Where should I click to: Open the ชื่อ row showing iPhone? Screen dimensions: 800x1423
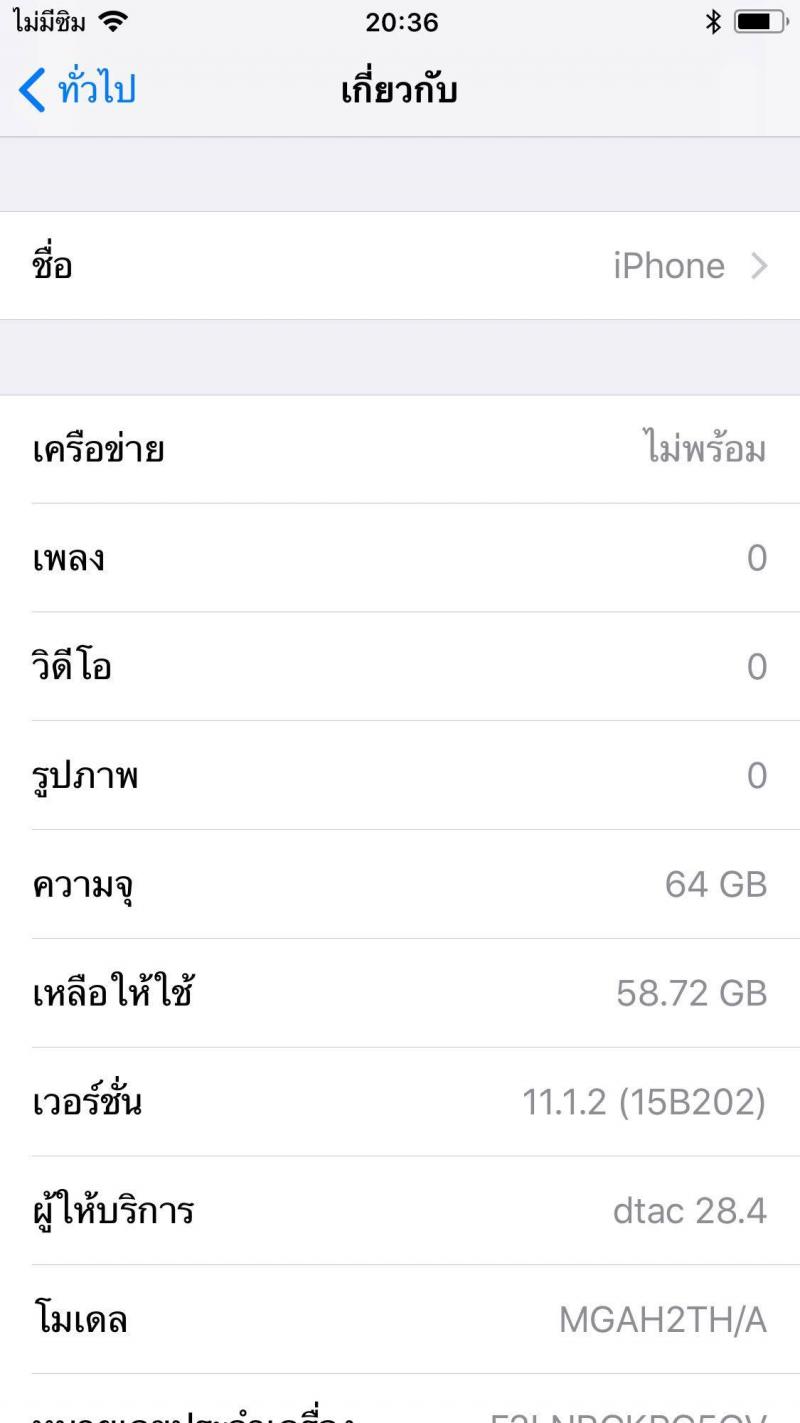pos(400,266)
